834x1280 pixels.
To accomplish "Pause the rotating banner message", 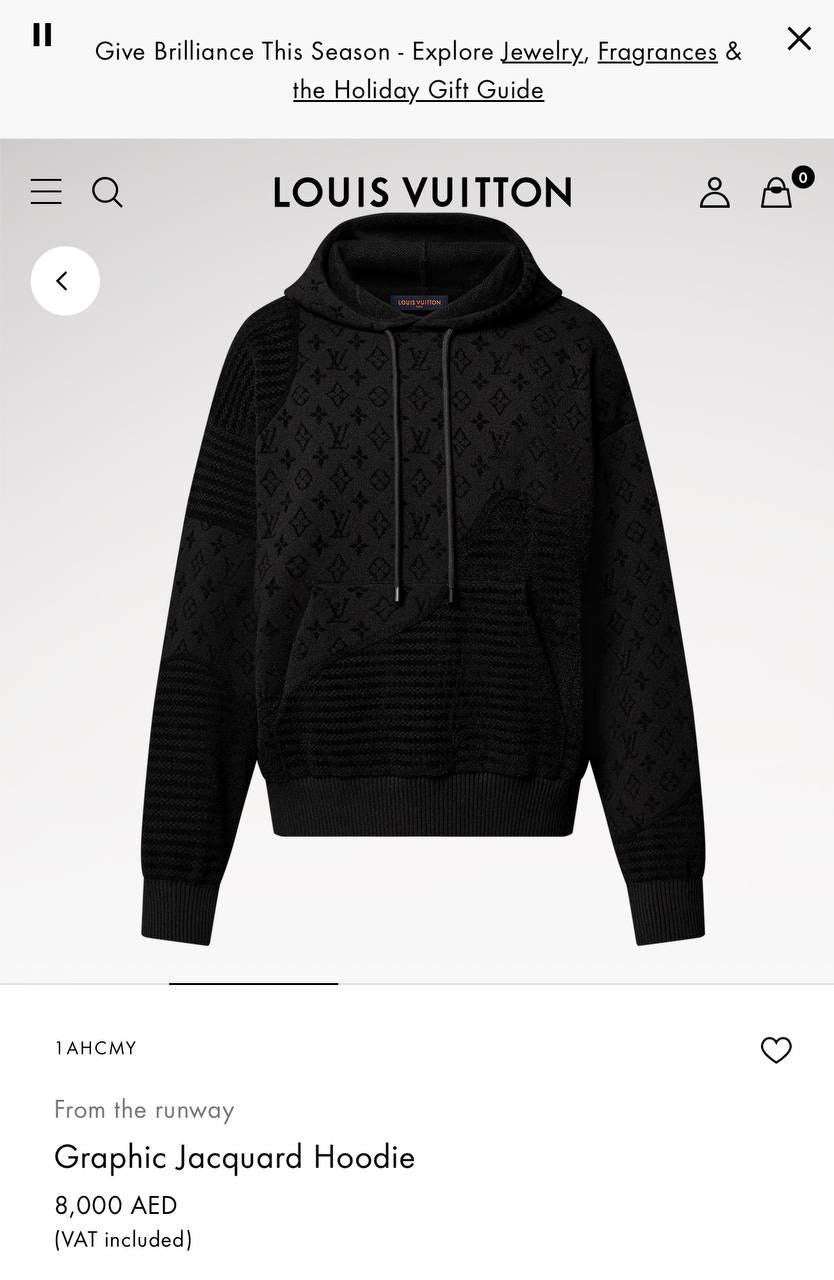I will [x=42, y=34].
